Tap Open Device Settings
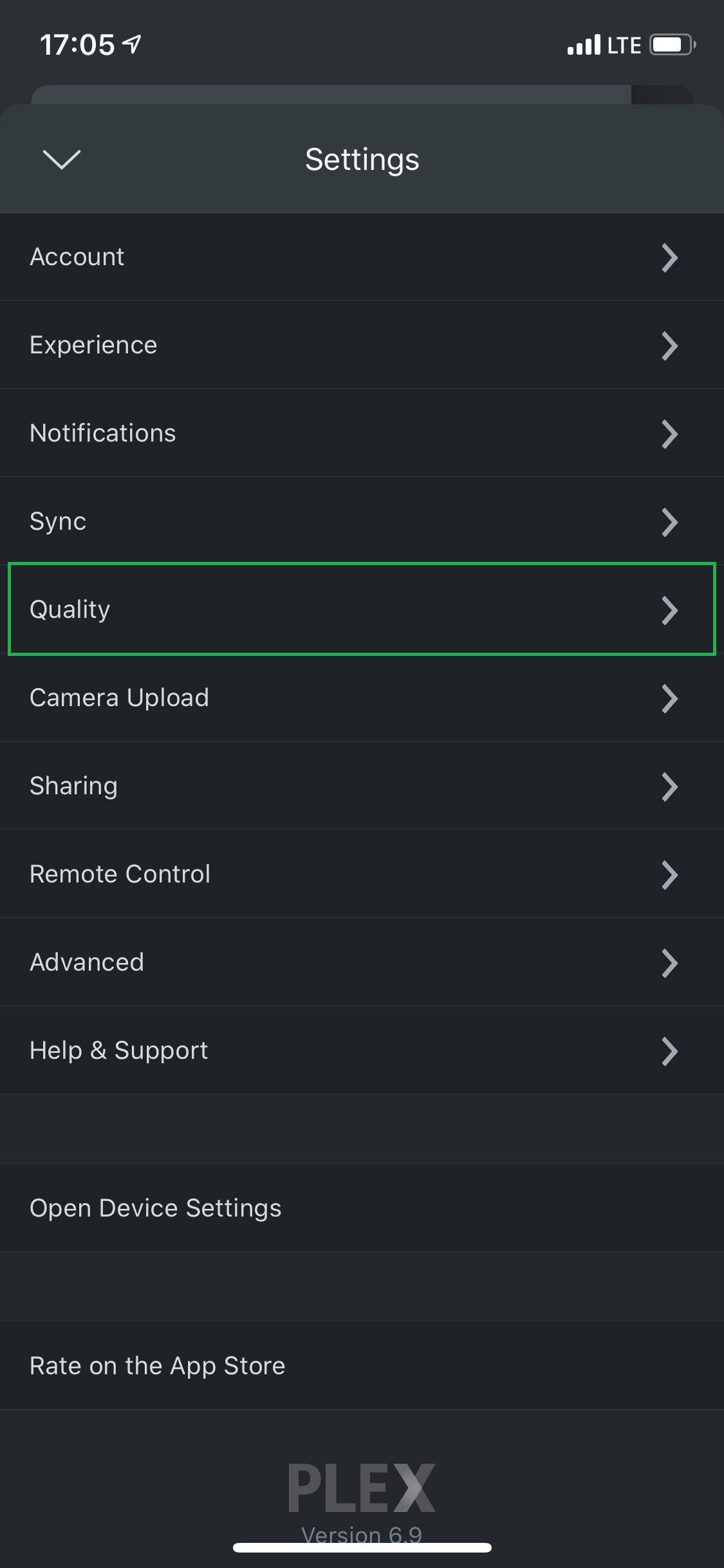This screenshot has width=724, height=1568. pyautogui.click(x=362, y=1208)
